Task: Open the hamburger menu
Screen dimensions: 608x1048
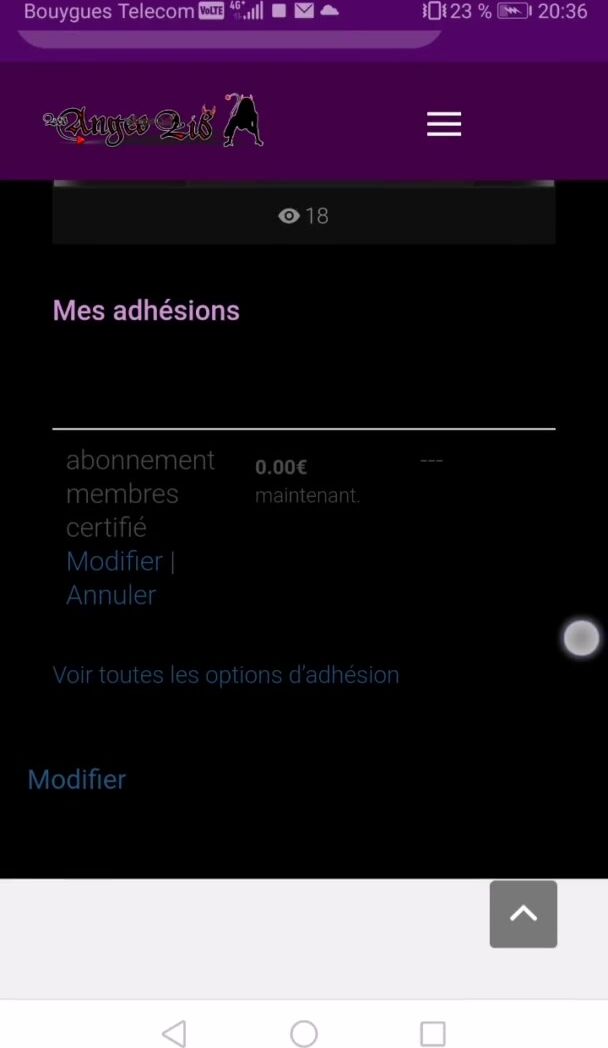Action: [x=444, y=124]
